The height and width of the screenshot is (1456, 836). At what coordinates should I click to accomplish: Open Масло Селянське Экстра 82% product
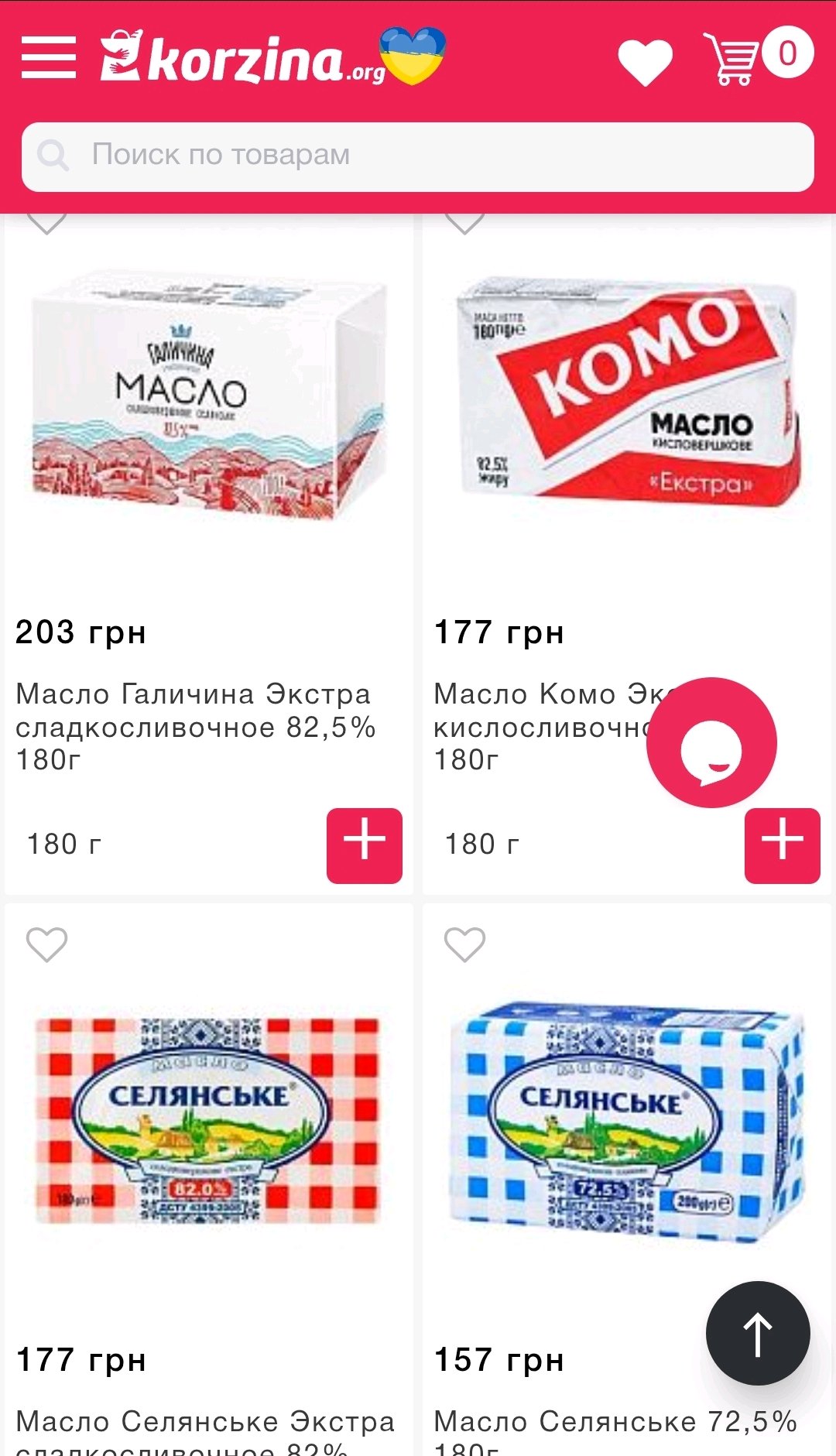coord(207,1122)
